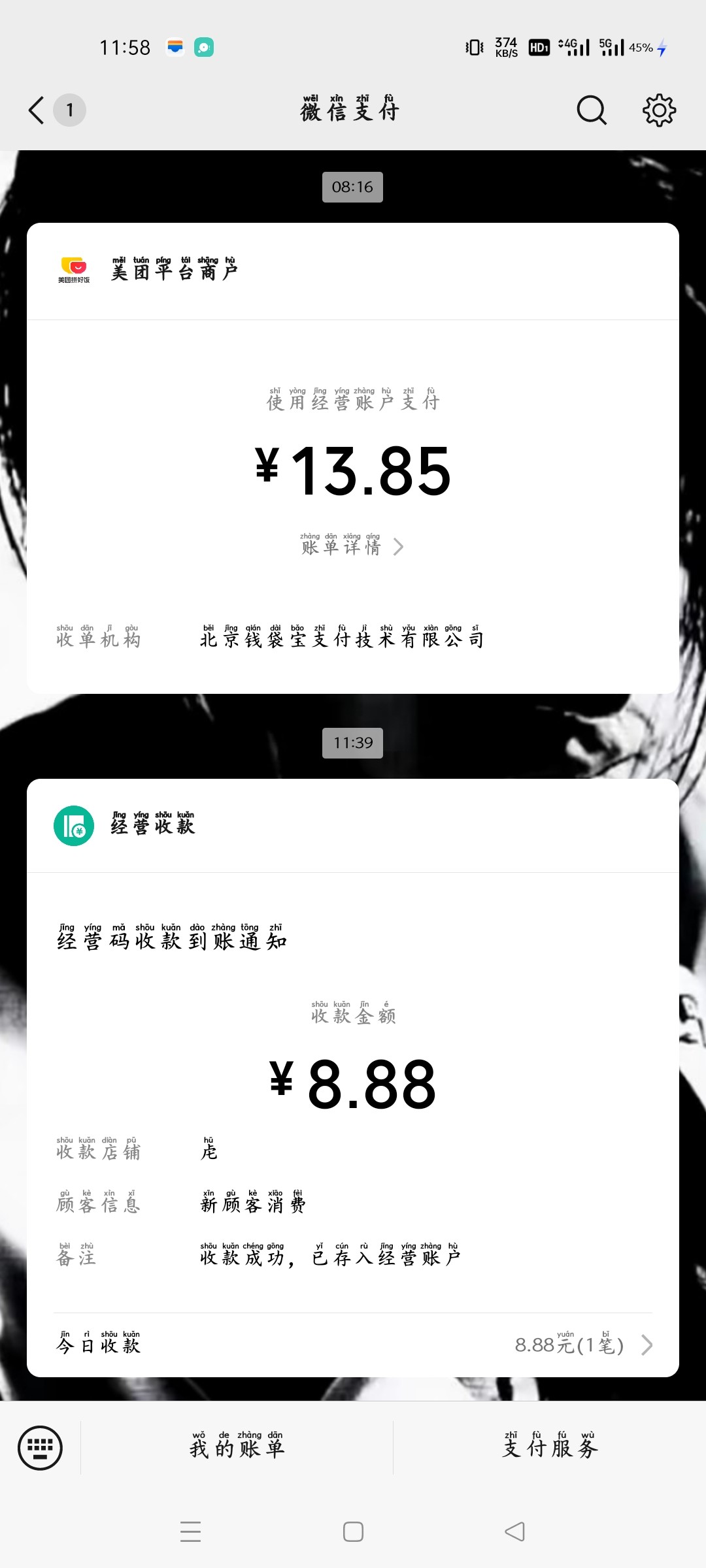706x1568 pixels.
Task: Go back to the chat list
Action: [37, 110]
